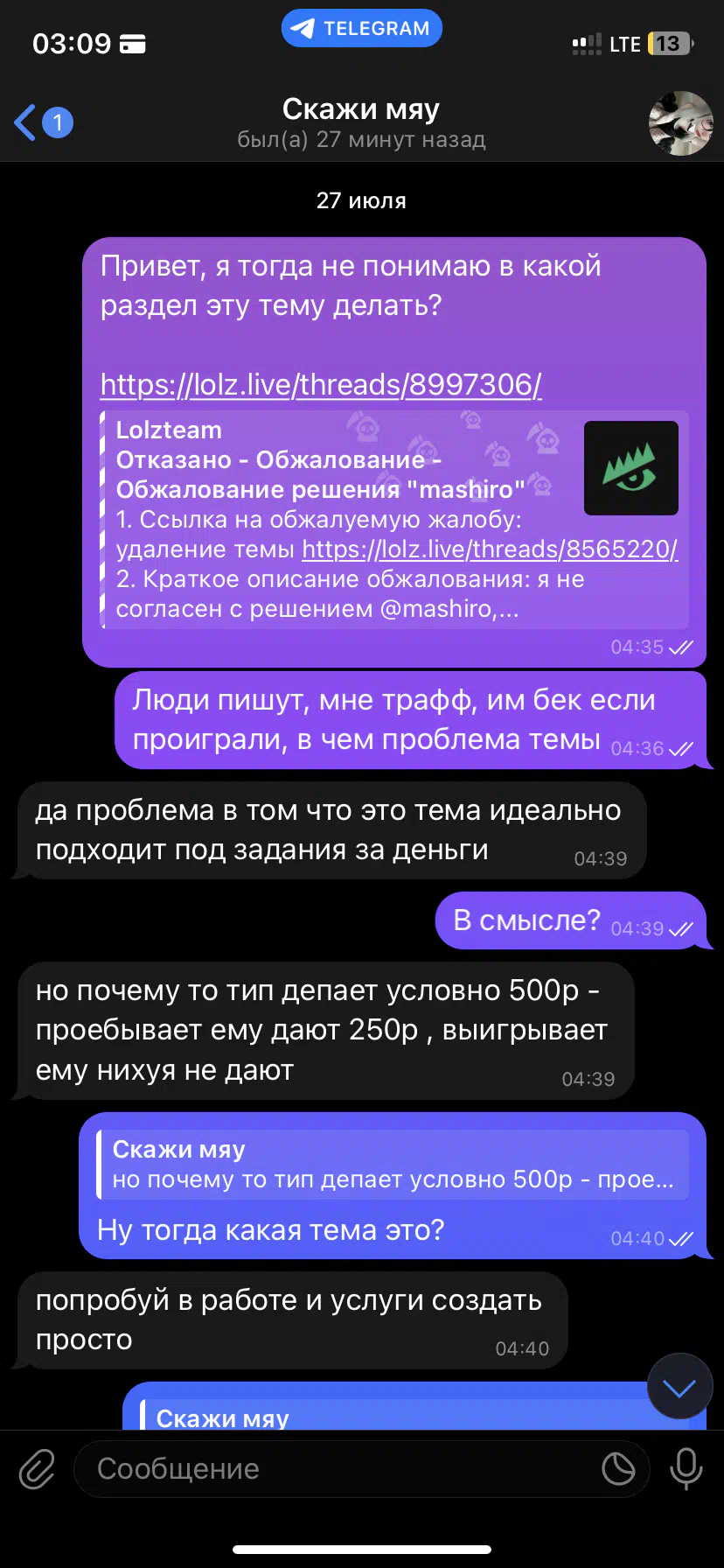Open the Lolzteam link preview card

click(x=395, y=520)
